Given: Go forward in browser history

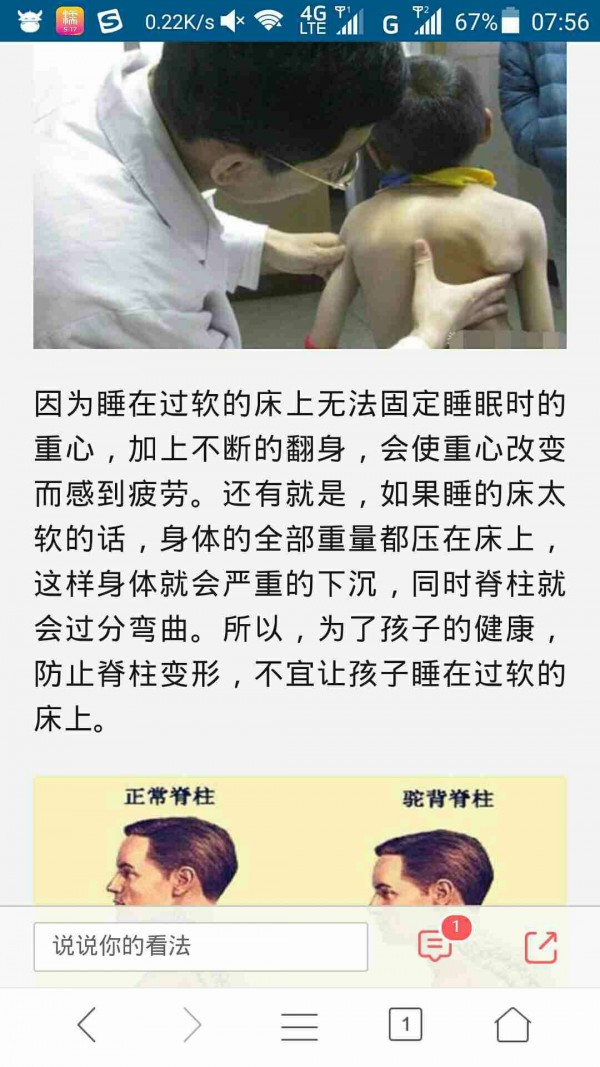Looking at the screenshot, I should [192, 1025].
